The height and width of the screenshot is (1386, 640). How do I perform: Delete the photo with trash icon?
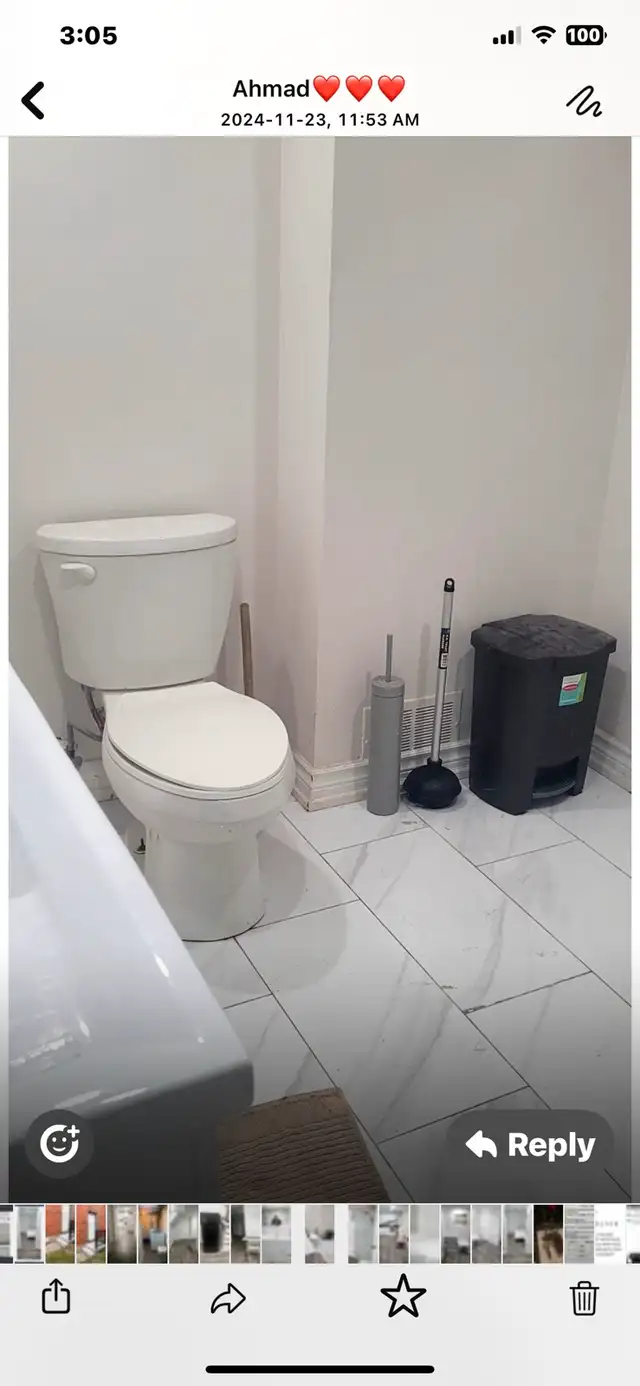click(x=584, y=1298)
